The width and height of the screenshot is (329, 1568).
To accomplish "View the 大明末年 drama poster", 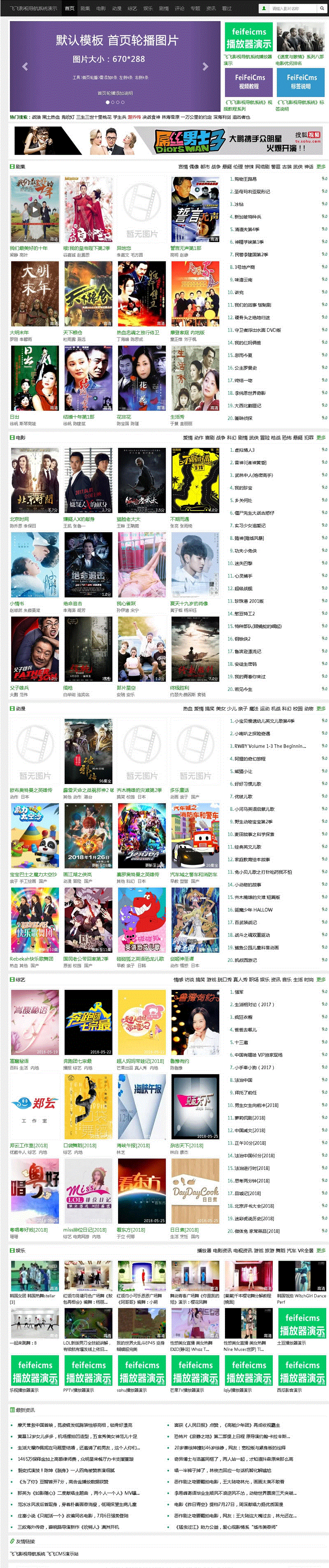I will coord(35,294).
